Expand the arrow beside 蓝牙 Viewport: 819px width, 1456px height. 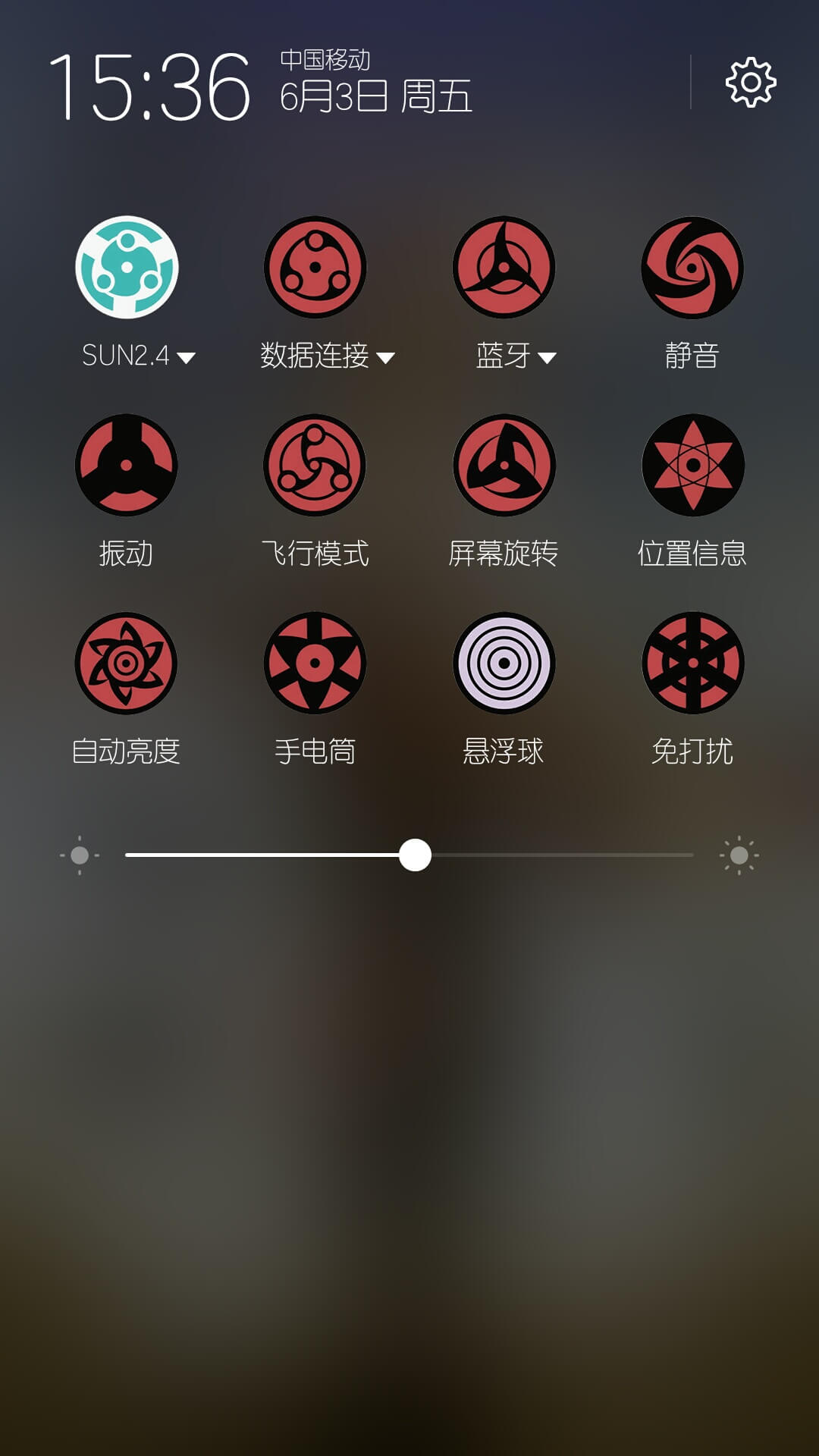pos(547,357)
